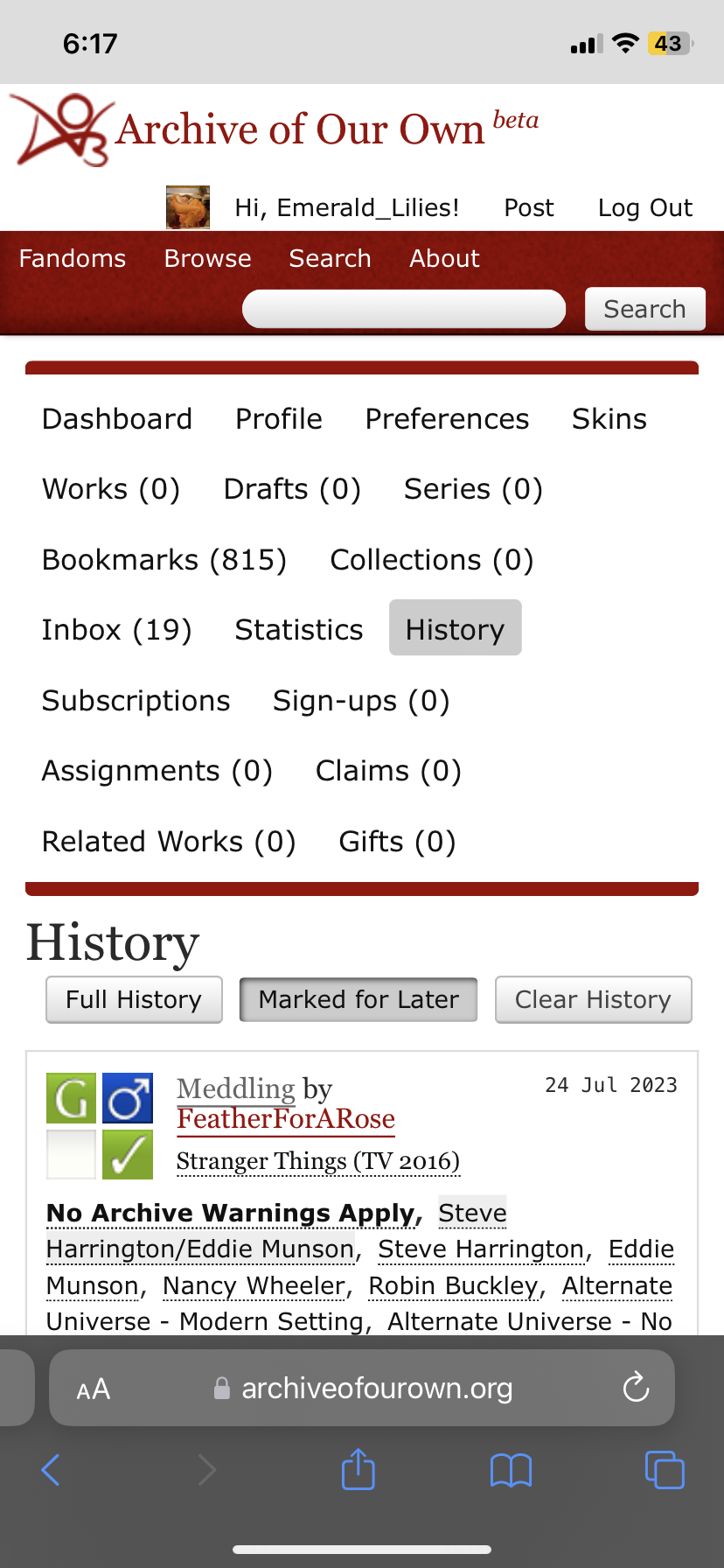This screenshot has width=724, height=1568.
Task: Open the Robin Buckley tag
Action: [x=452, y=1285]
